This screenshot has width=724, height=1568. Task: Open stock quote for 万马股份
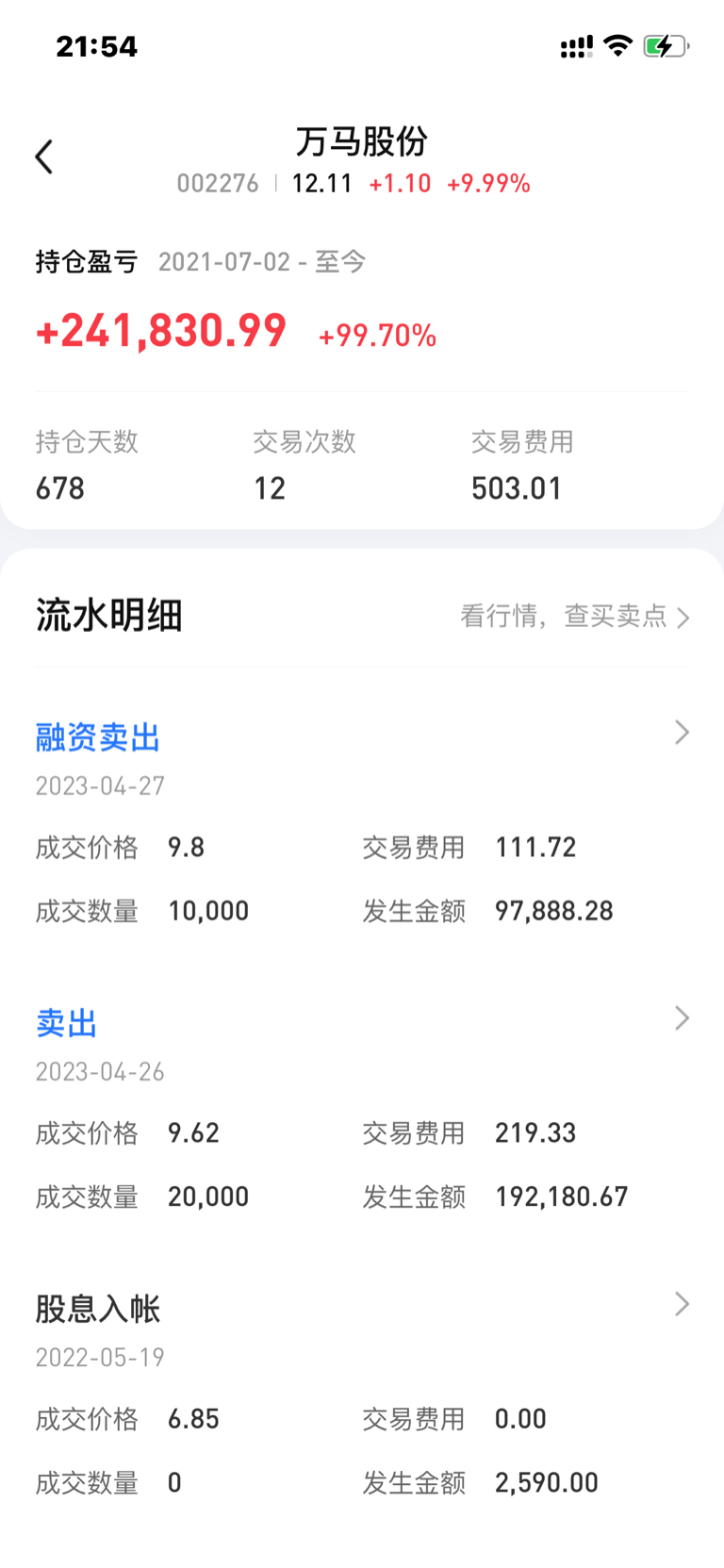click(362, 142)
